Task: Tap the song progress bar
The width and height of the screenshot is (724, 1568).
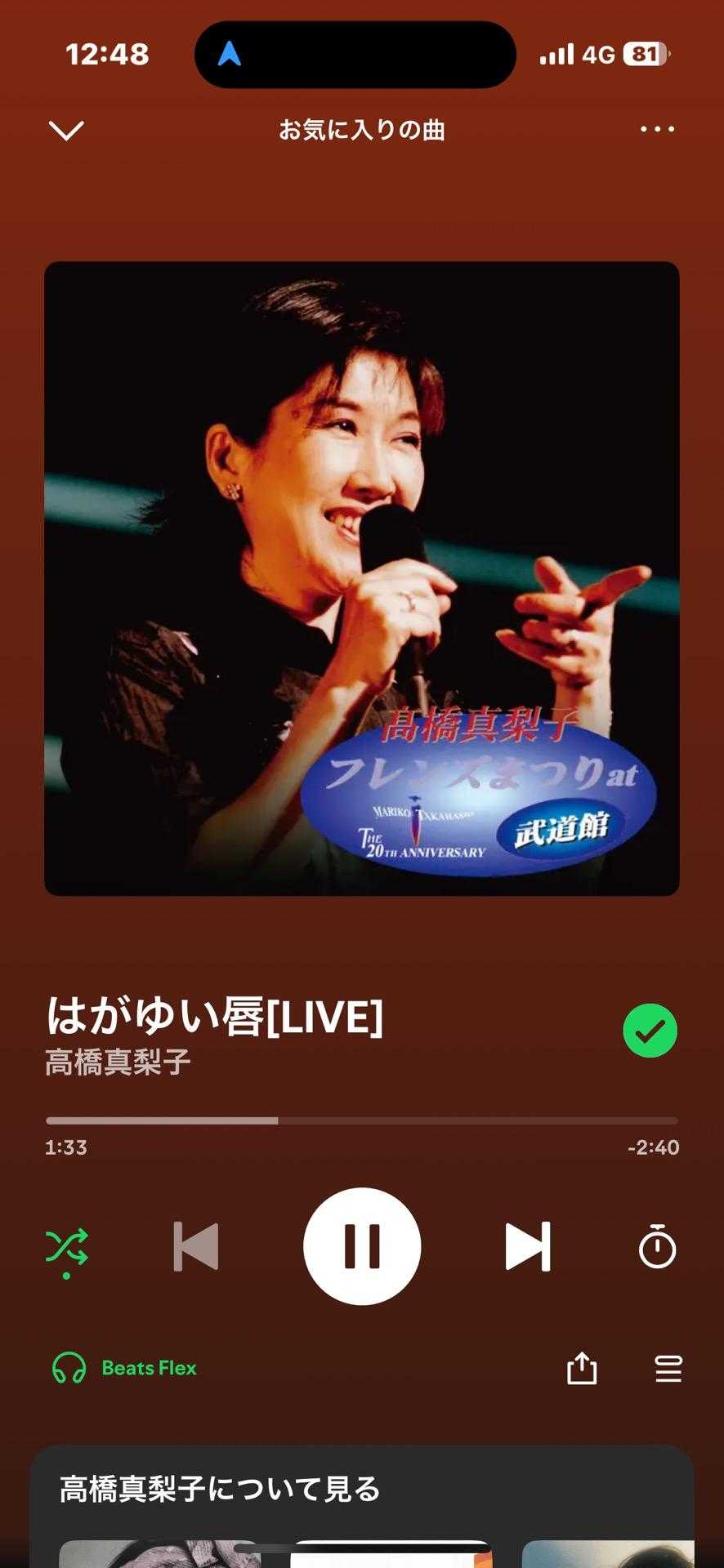Action: click(x=362, y=1120)
